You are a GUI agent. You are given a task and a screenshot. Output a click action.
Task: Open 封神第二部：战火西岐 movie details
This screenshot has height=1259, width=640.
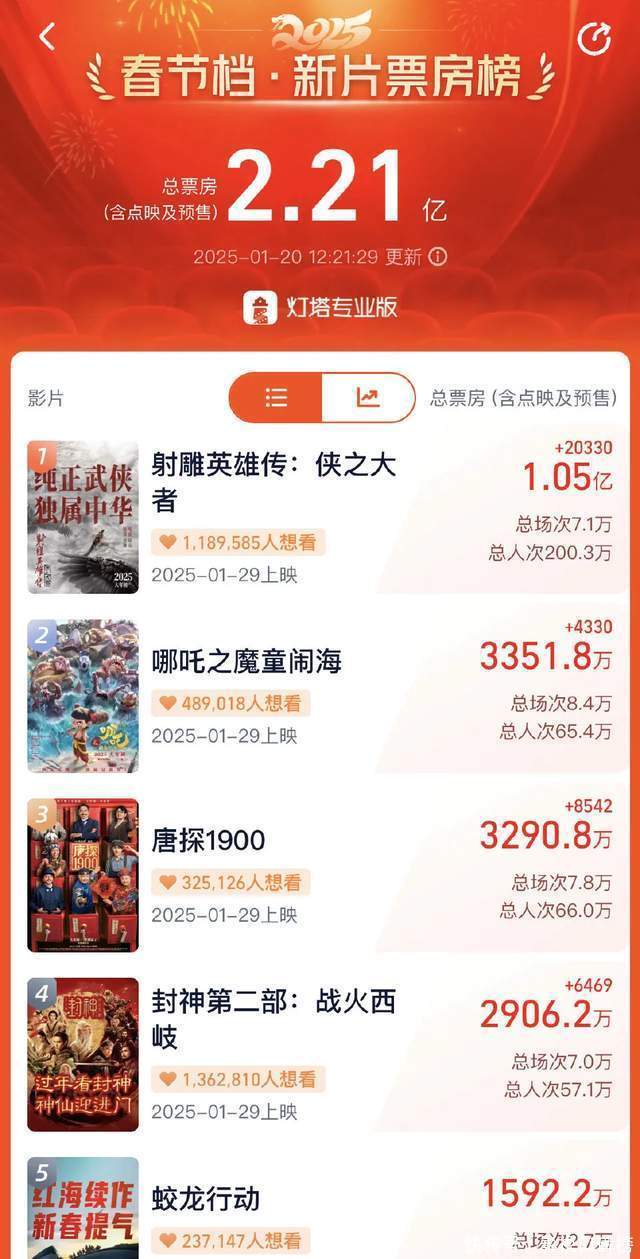[x=273, y=1018]
